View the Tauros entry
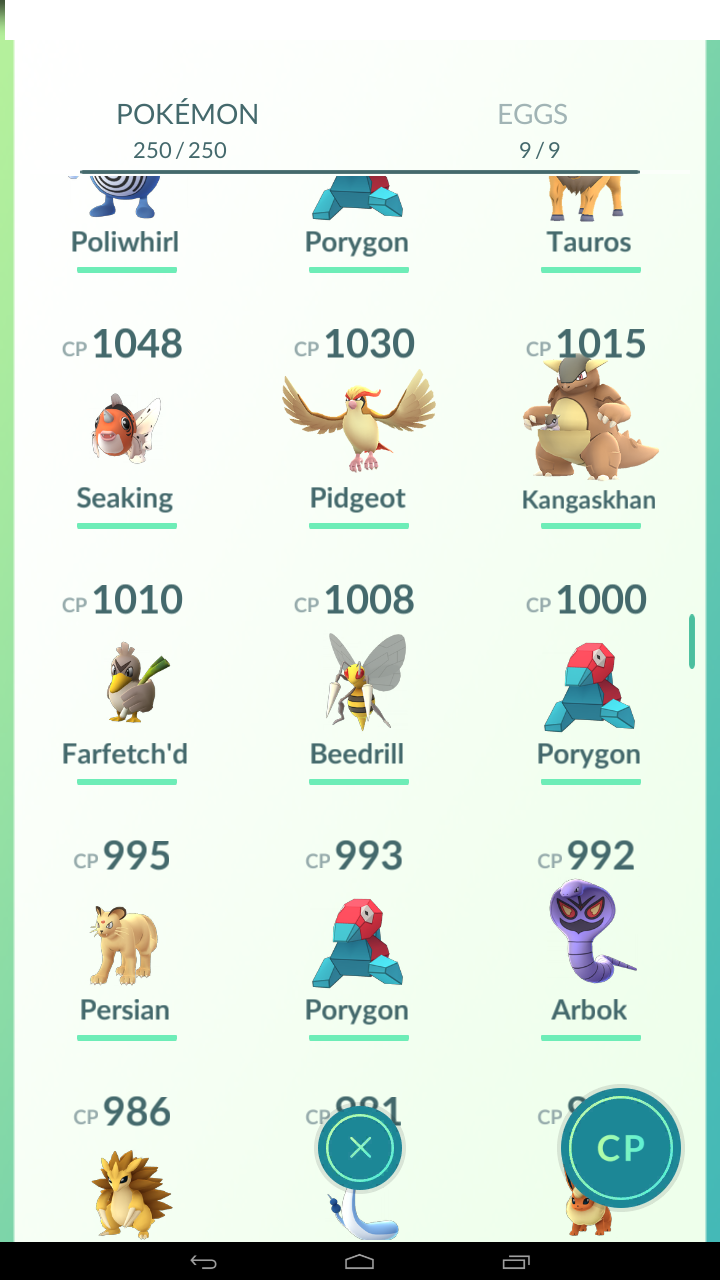The width and height of the screenshot is (720, 1280). (588, 215)
